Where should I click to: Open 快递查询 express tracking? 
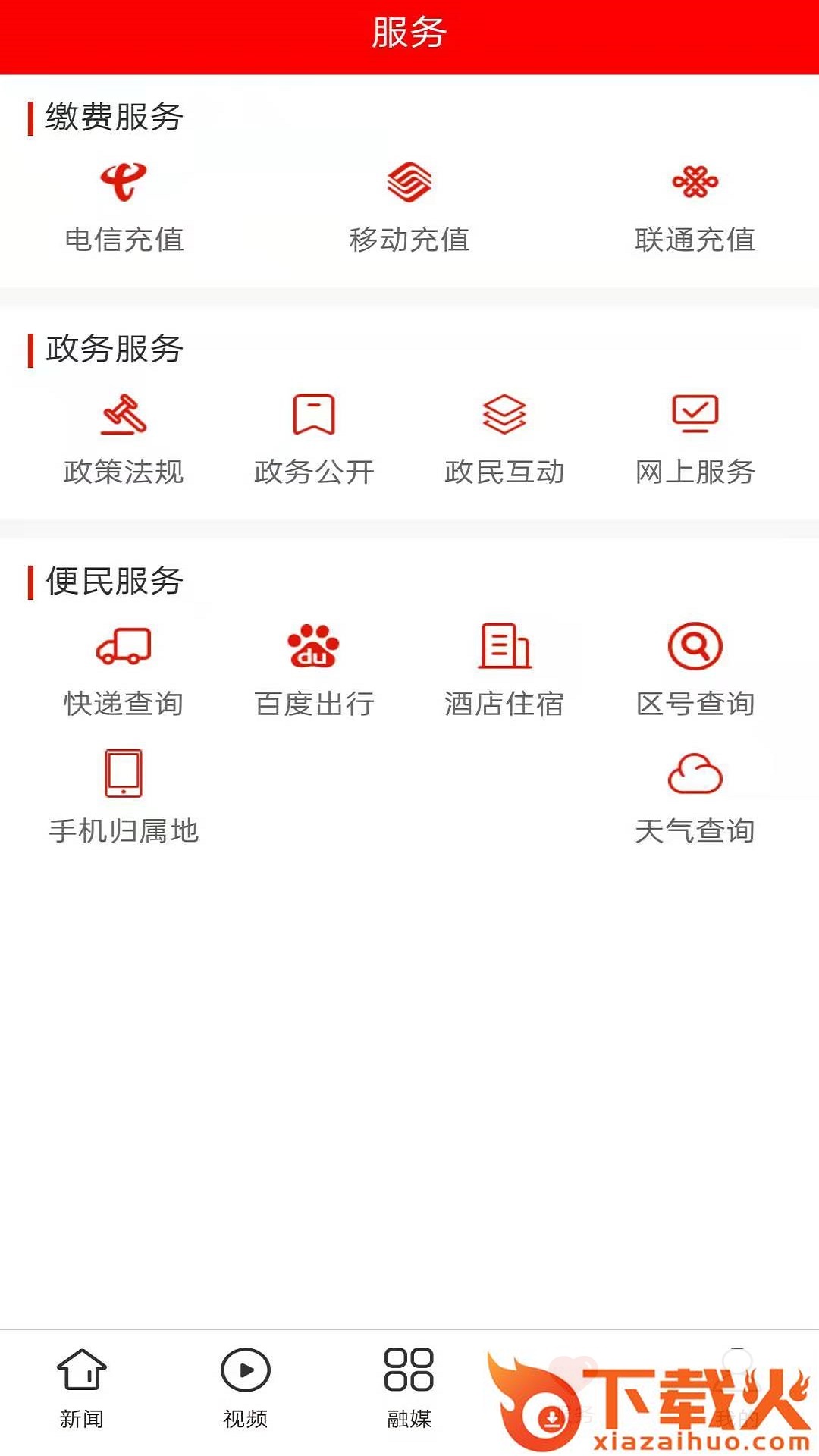(x=124, y=670)
